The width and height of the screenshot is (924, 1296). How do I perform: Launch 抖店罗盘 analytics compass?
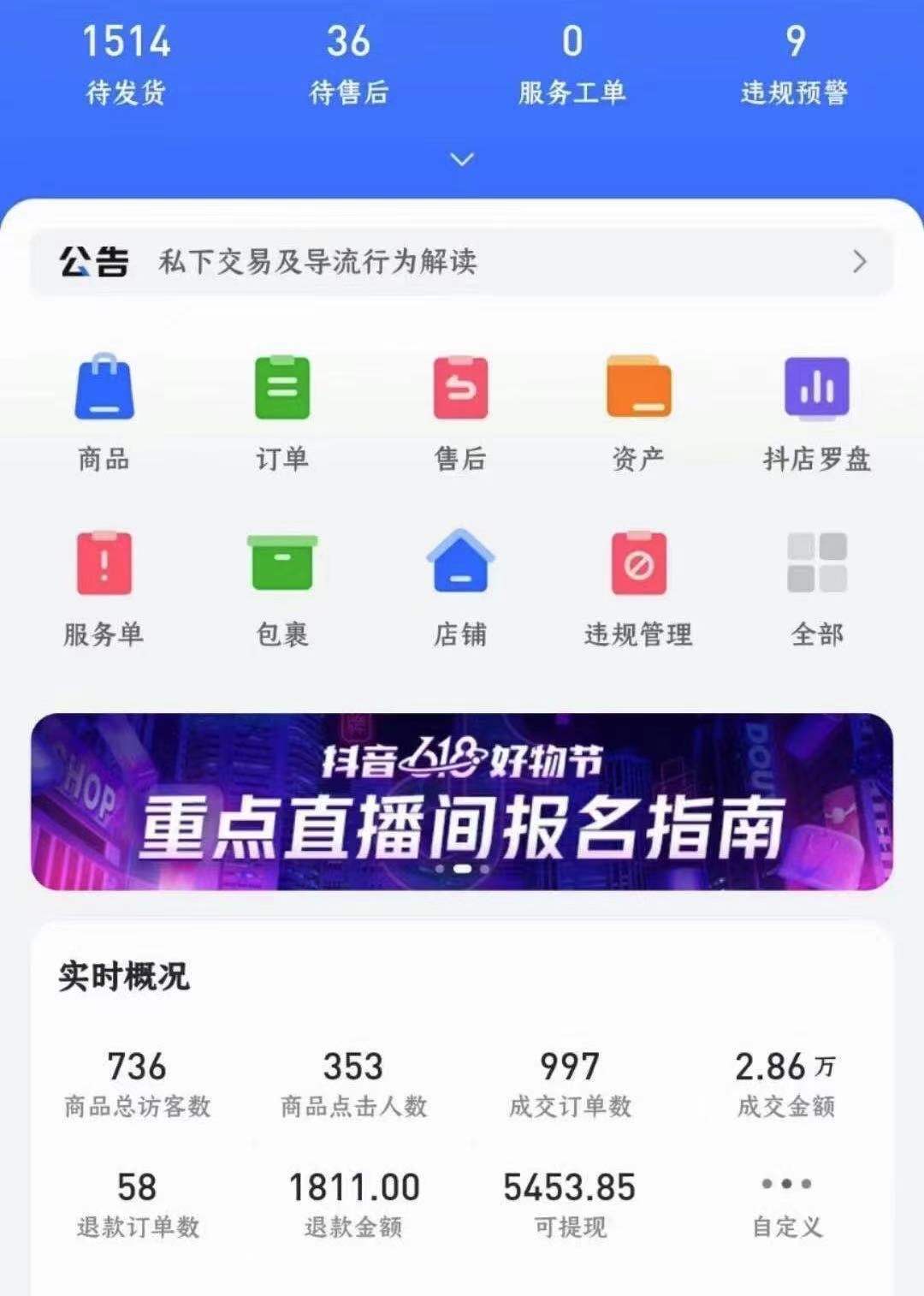[x=817, y=413]
